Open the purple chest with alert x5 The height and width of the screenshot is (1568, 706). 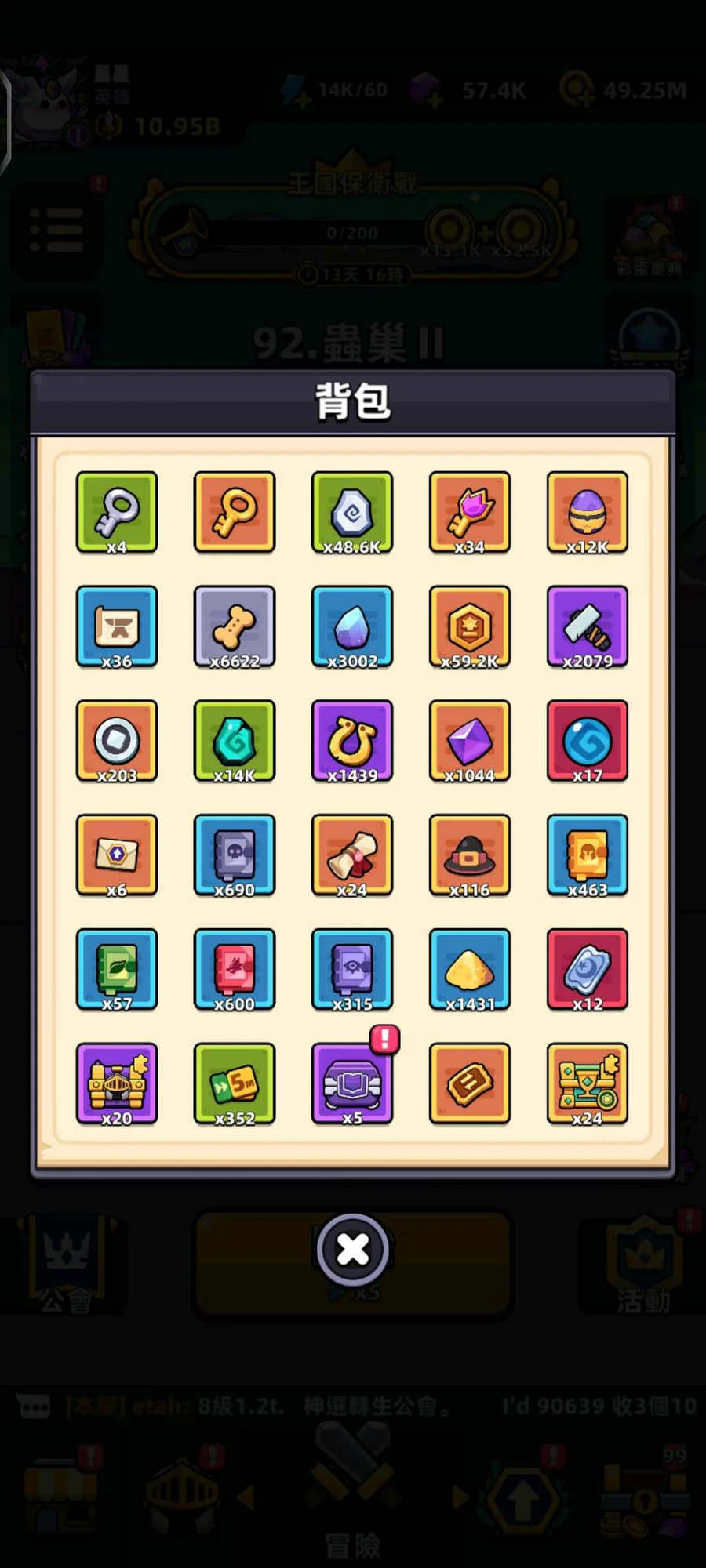[352, 1083]
